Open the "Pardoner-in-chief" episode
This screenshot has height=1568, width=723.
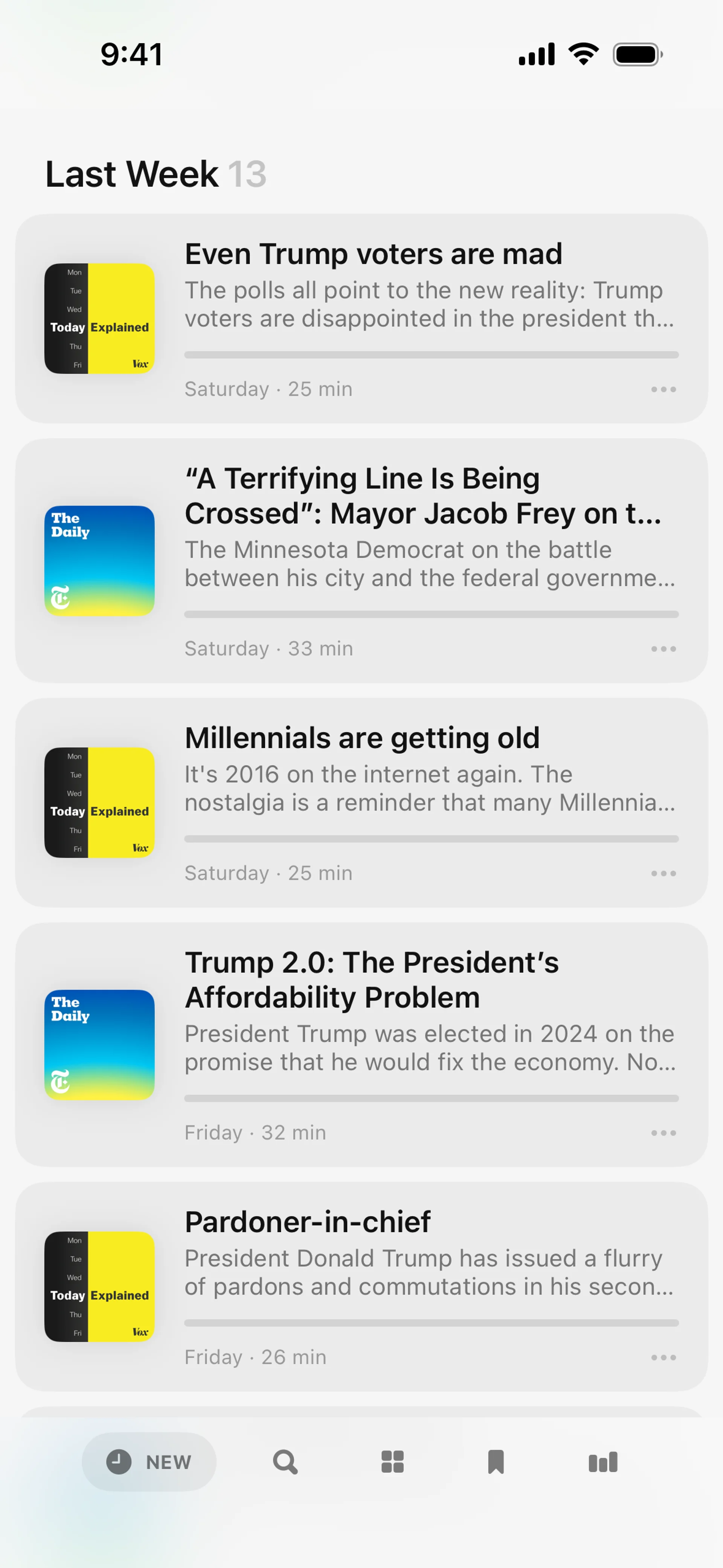click(x=307, y=1222)
